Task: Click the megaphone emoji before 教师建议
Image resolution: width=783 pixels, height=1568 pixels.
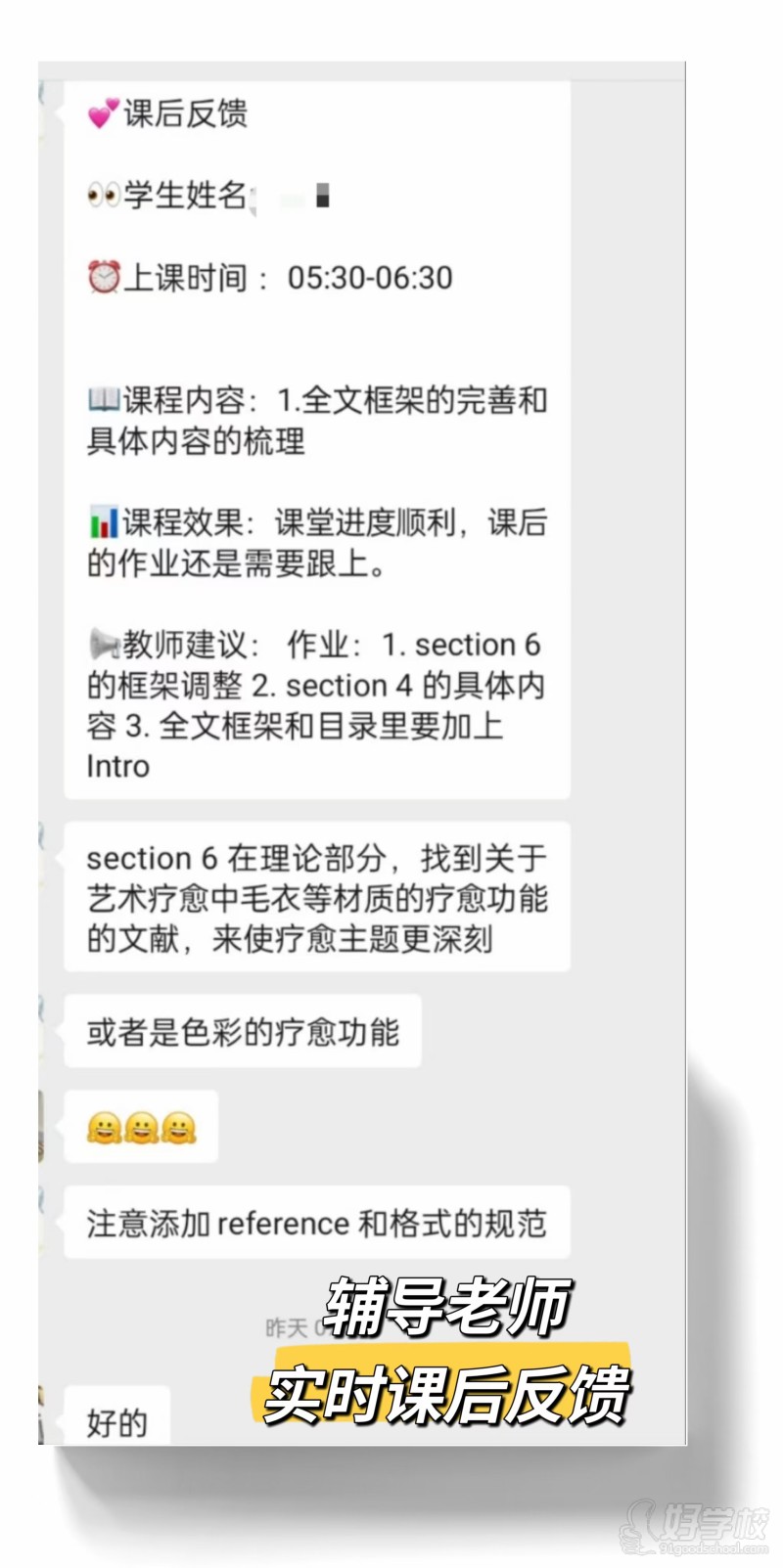Action: 103,645
